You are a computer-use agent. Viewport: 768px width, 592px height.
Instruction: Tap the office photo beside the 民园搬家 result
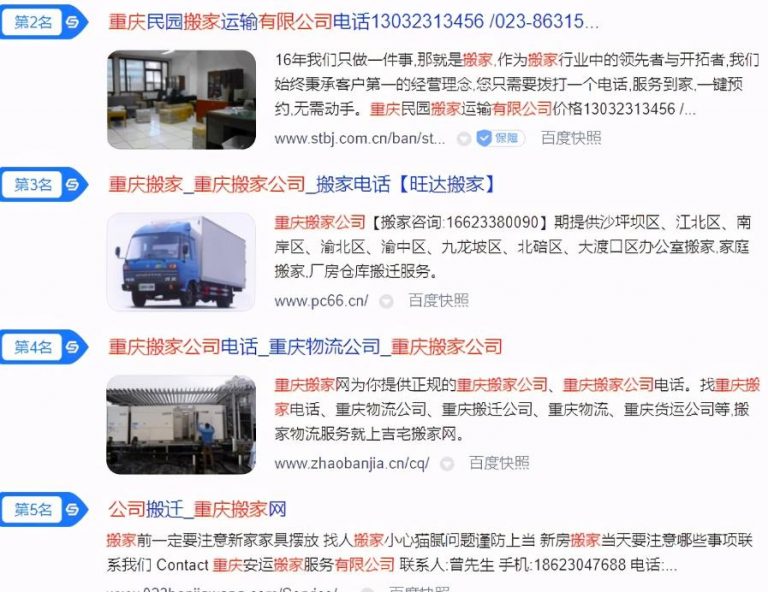181,99
